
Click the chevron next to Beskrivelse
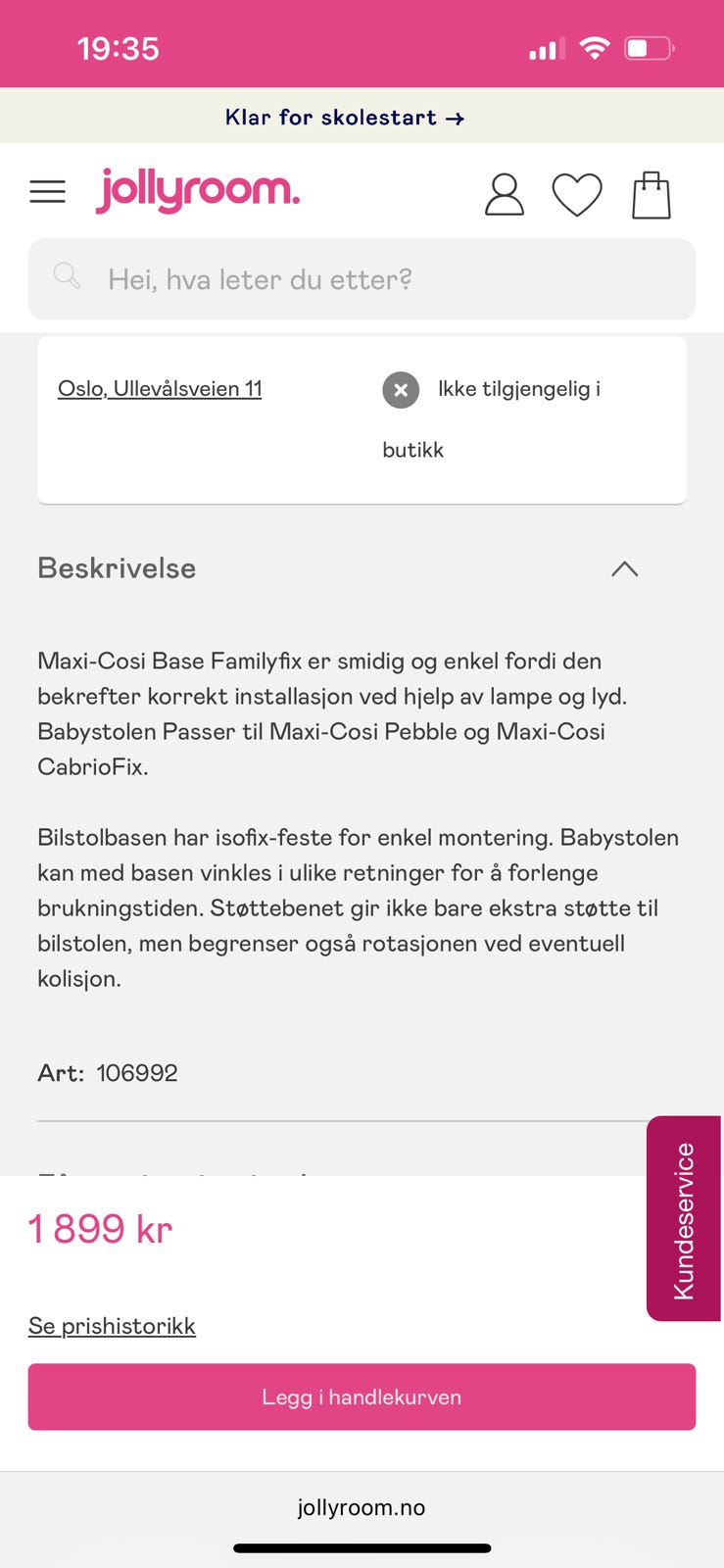click(x=625, y=568)
